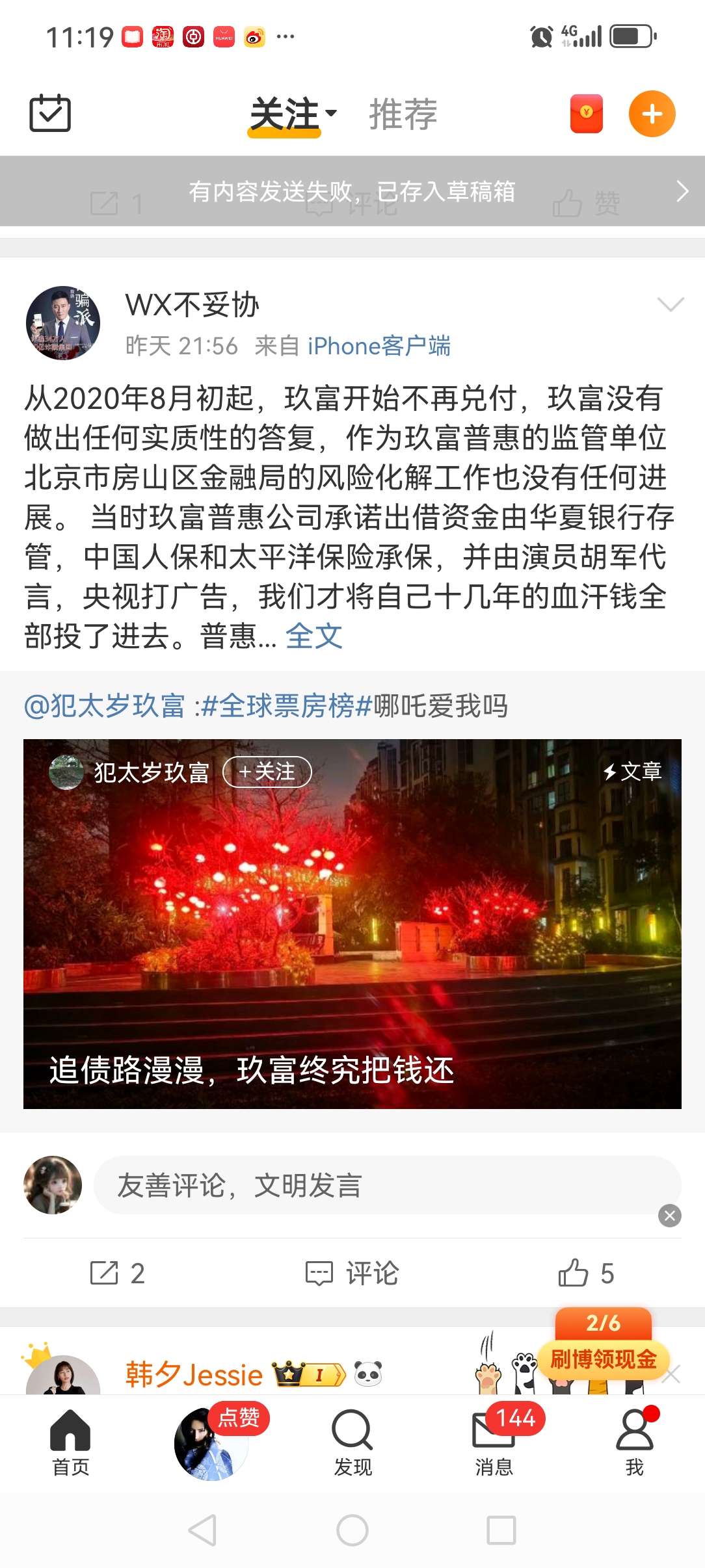Like the WX不妥协 post

586,1273
